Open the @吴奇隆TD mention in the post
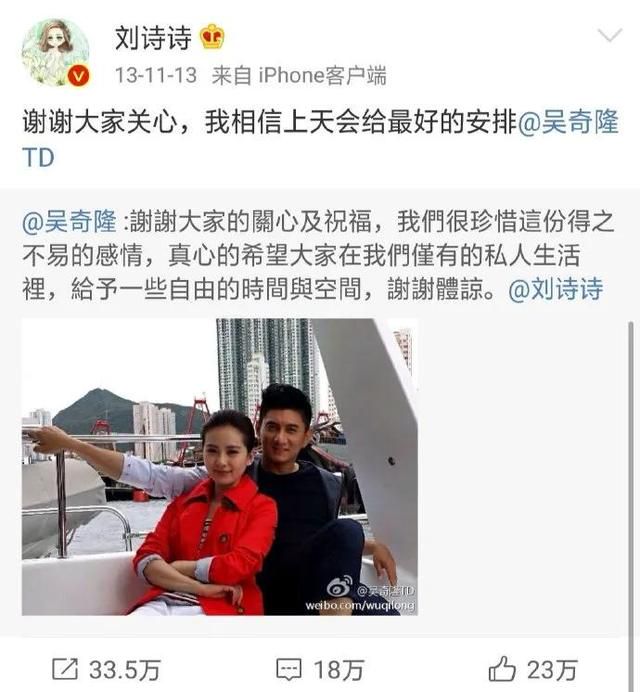This screenshot has height=692, width=640. coord(570,123)
